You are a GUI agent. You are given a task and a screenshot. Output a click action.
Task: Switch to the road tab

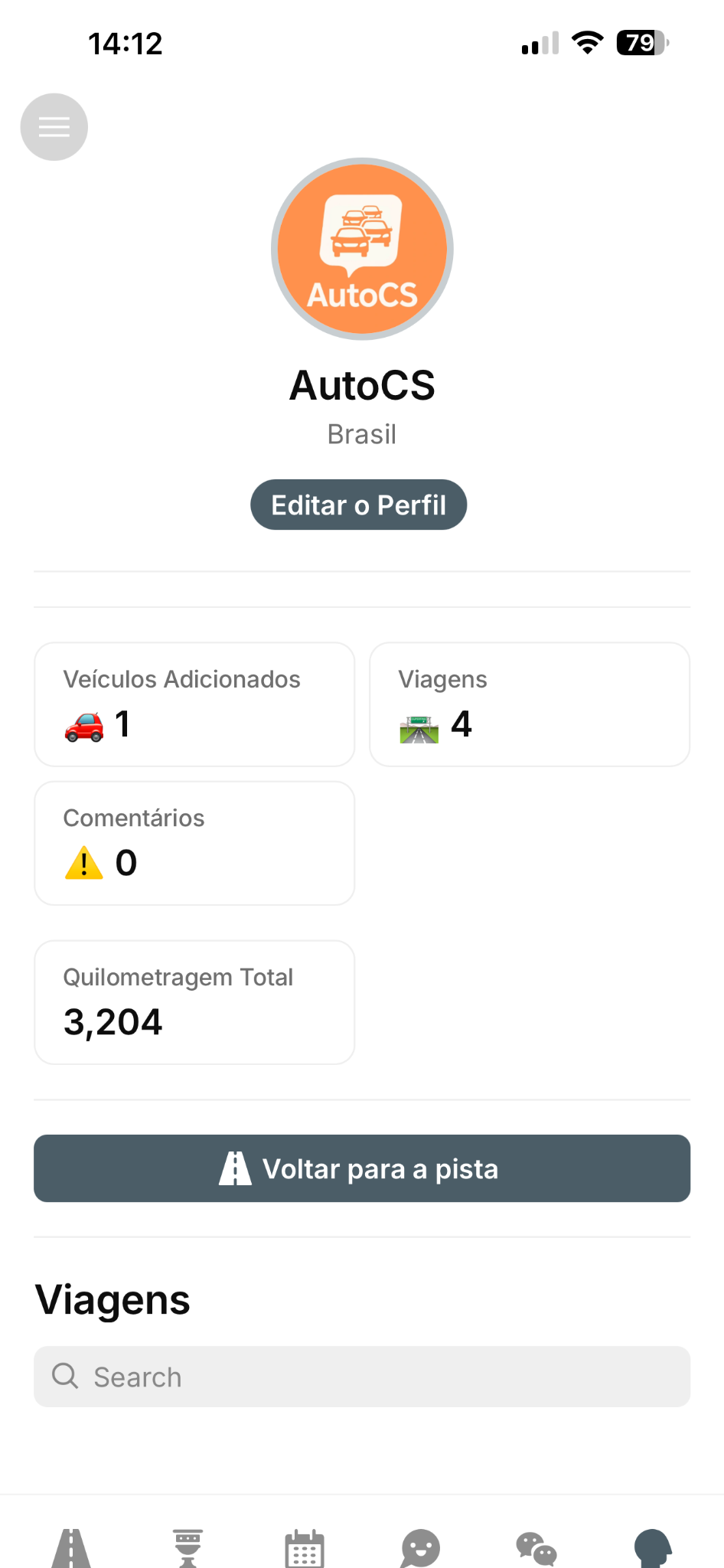click(x=71, y=1547)
